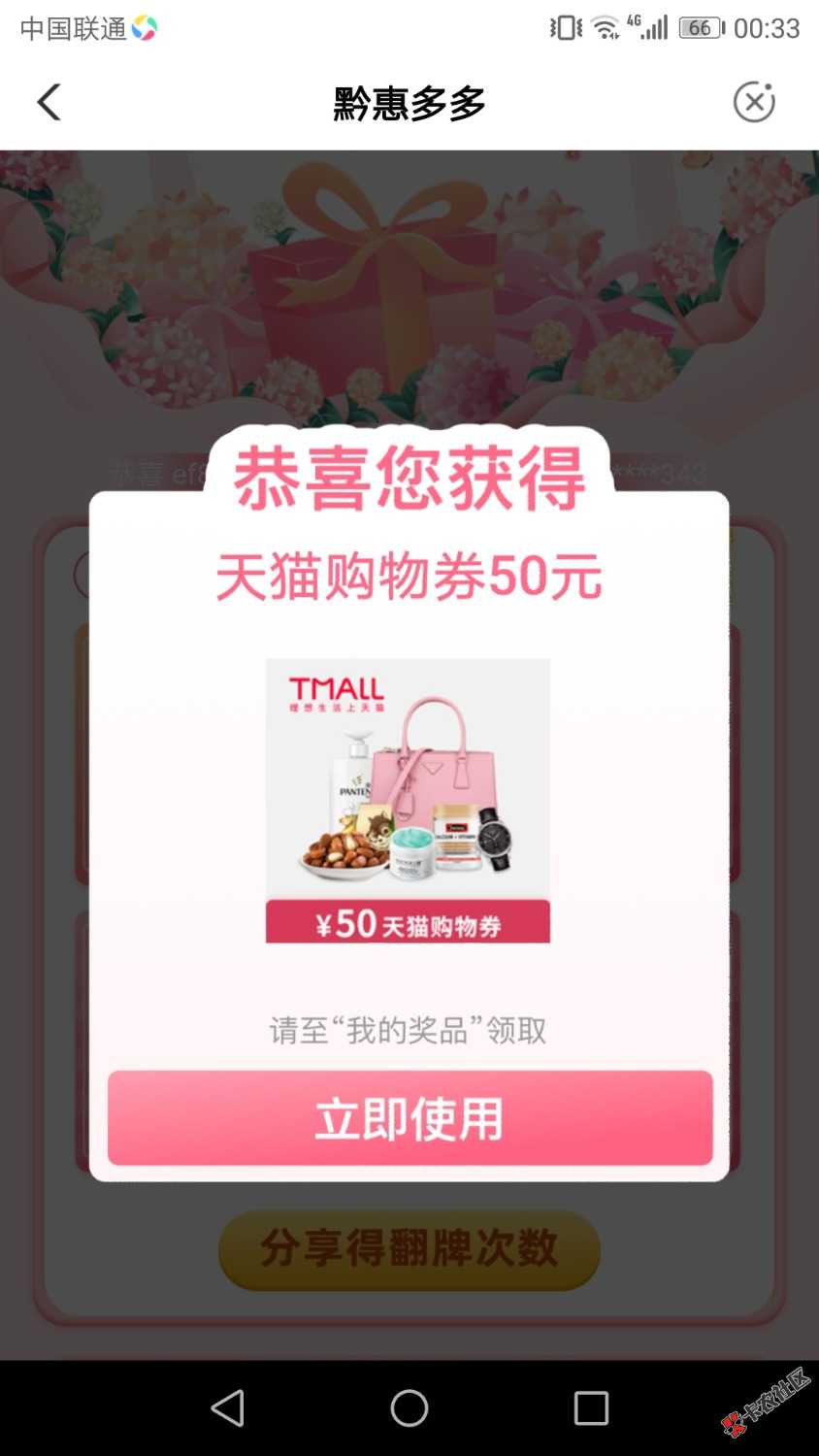The width and height of the screenshot is (819, 1456).
Task: Tap 分享得翻牌次数 to share
Action: 409,1249
